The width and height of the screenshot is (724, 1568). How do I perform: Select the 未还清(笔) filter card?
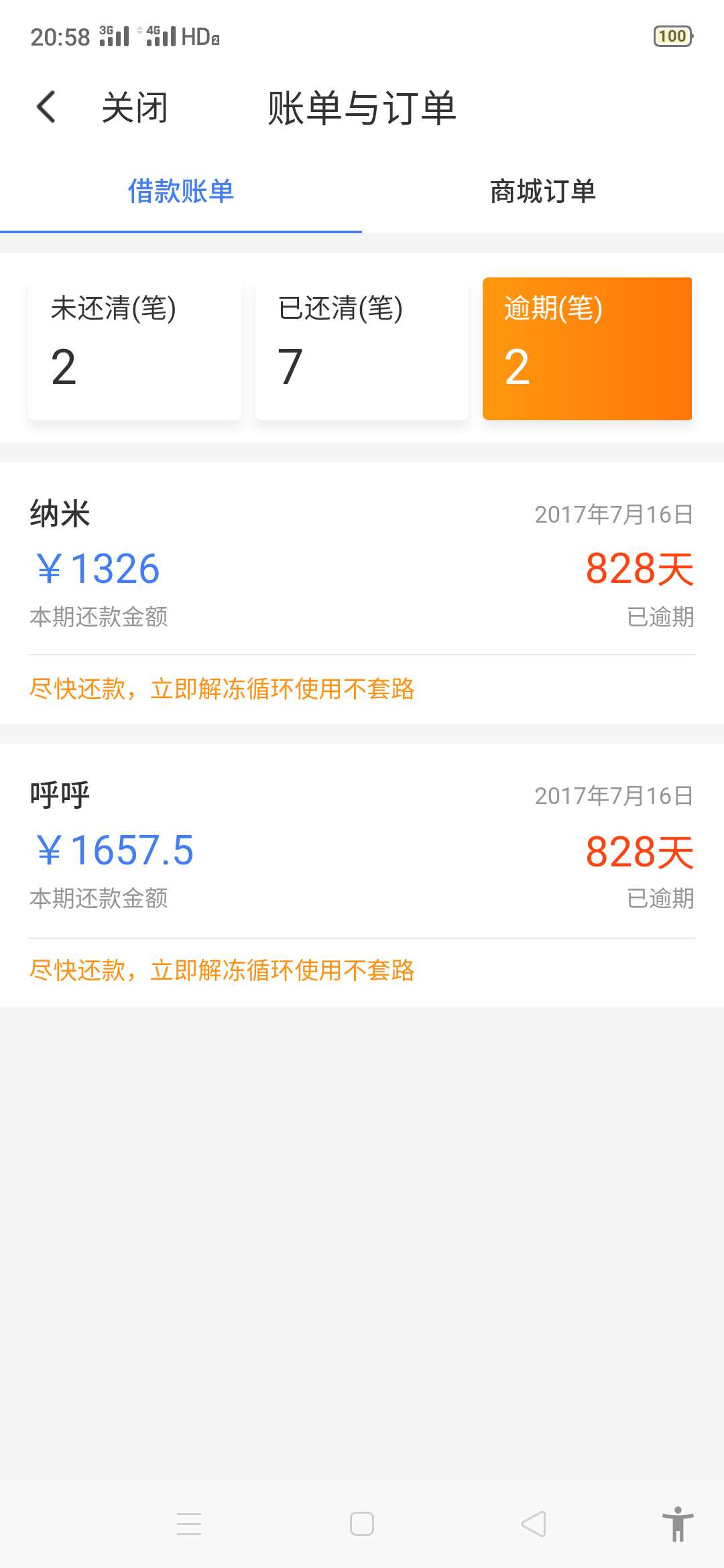(135, 348)
